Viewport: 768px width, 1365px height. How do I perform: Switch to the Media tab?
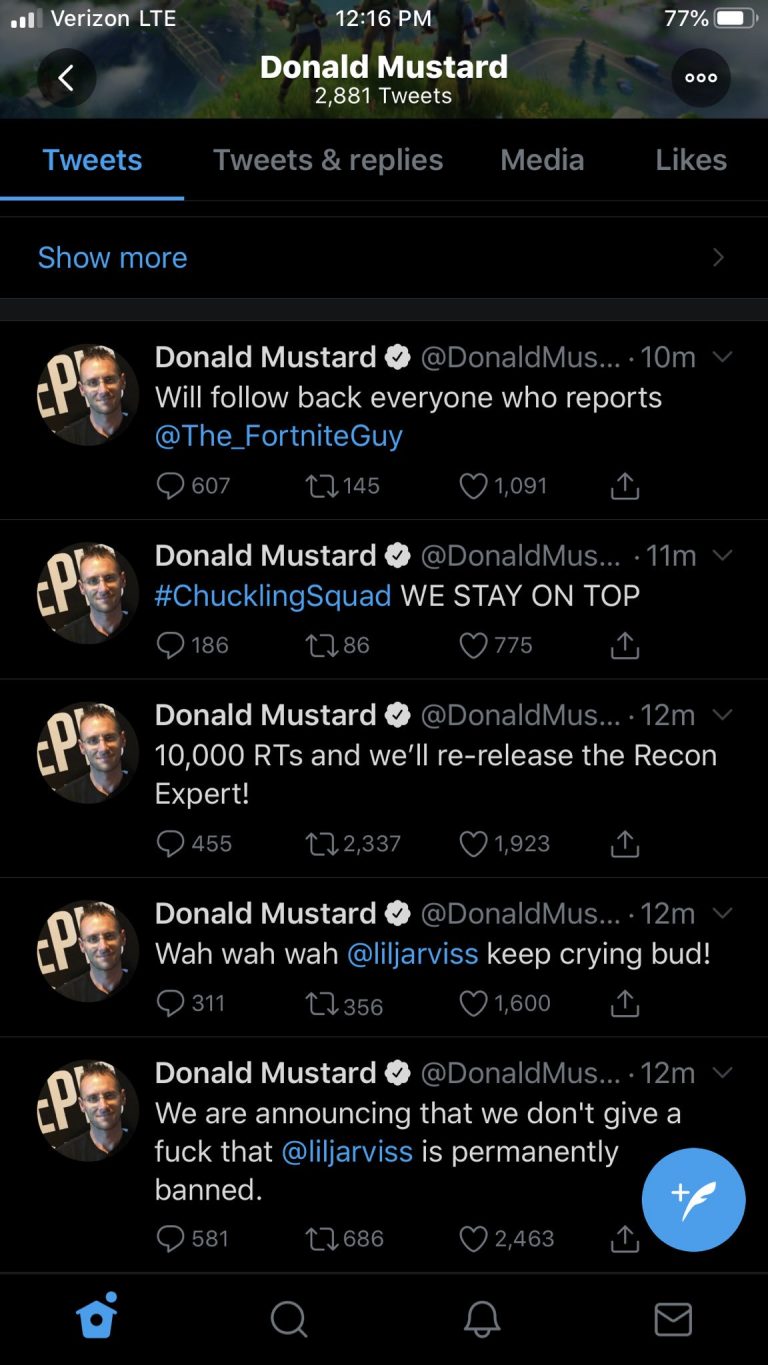pyautogui.click(x=542, y=160)
